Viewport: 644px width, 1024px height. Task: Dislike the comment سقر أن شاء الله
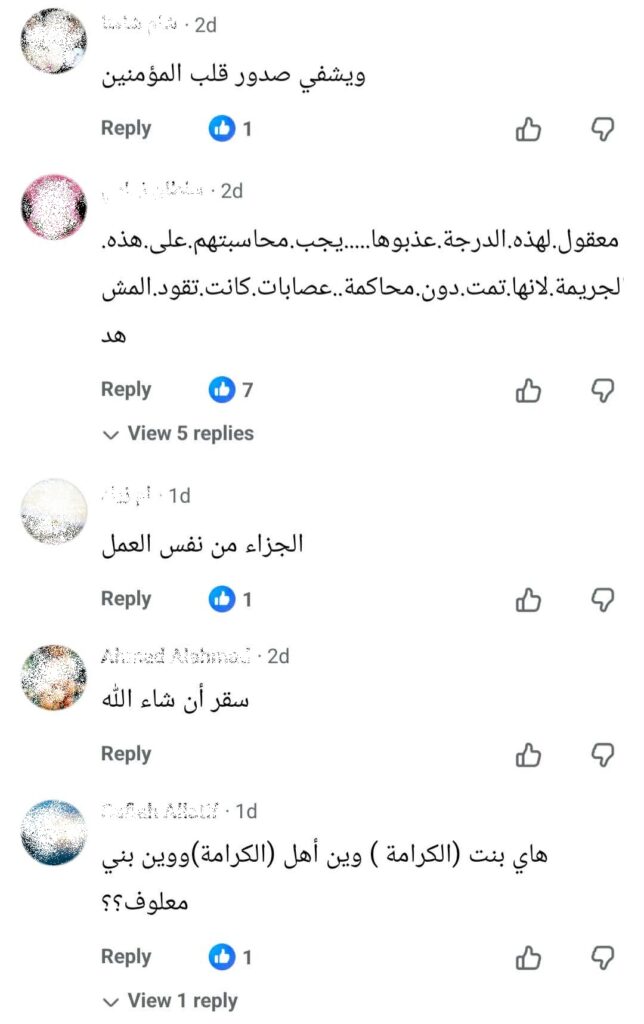click(x=603, y=755)
